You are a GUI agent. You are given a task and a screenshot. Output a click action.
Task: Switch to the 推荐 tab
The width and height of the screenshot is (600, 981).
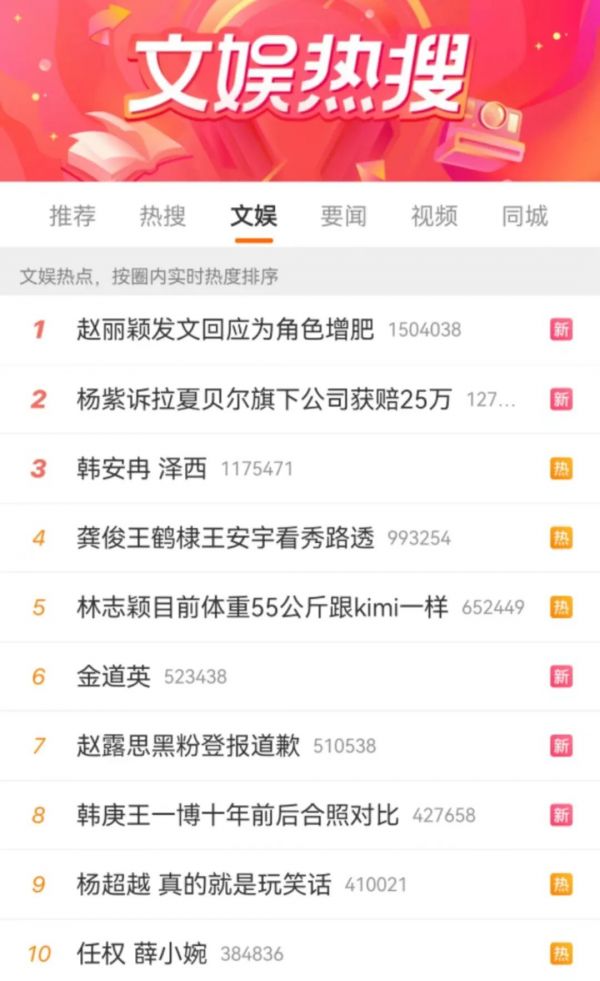tap(73, 216)
